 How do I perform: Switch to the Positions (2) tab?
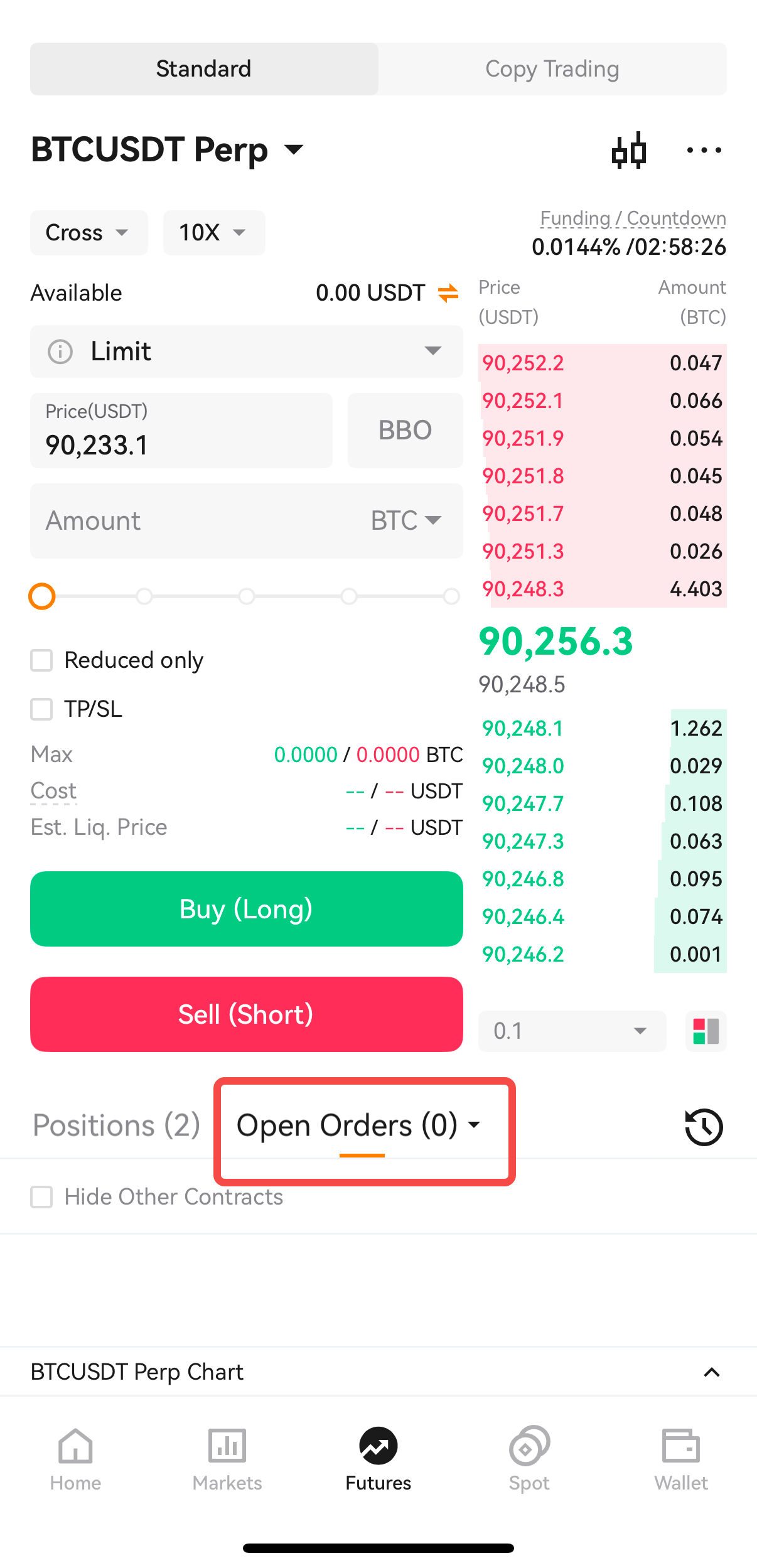tap(117, 1125)
